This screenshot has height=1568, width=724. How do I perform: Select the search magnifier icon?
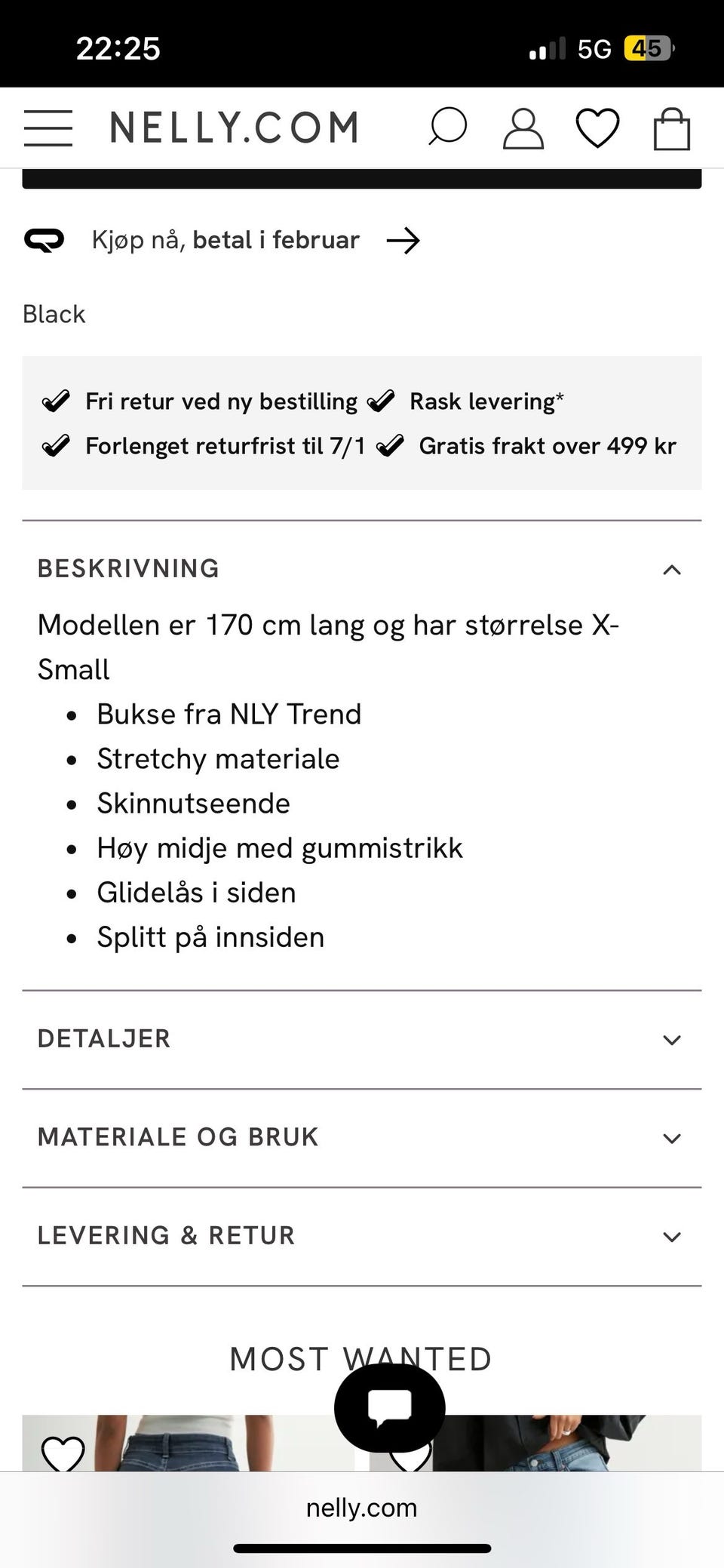coord(446,128)
